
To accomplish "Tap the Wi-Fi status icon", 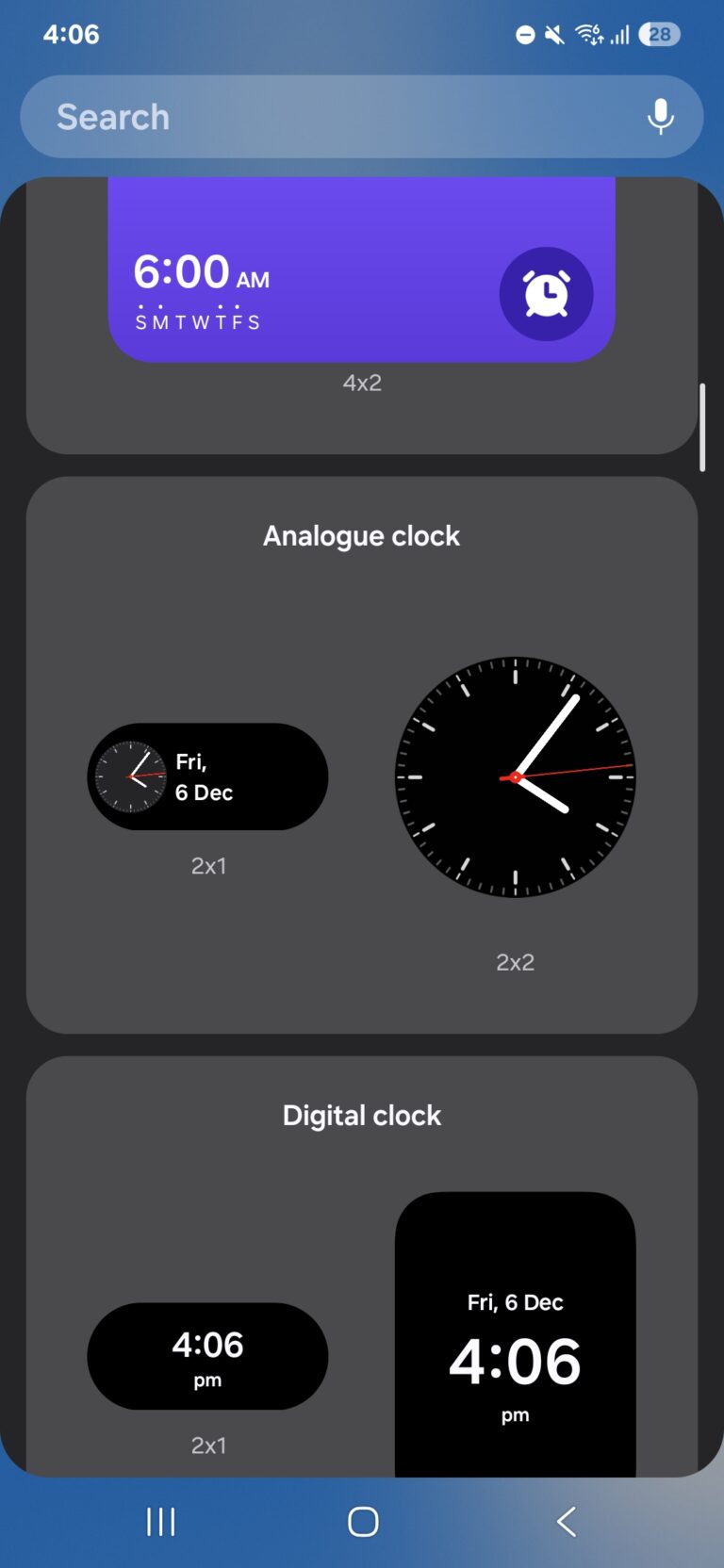I will click(x=590, y=34).
